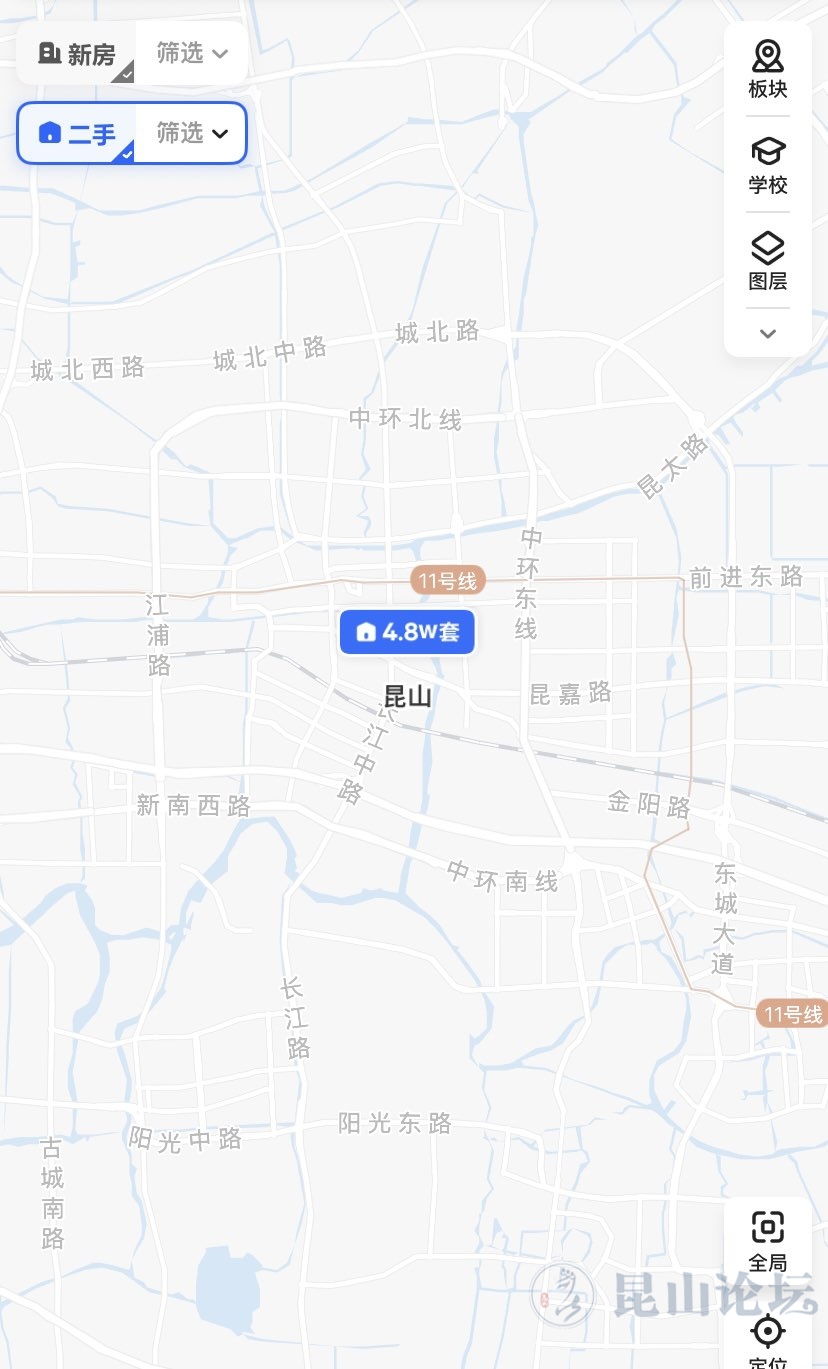Screen dimensions: 828x1369
Task: Open the 筛选 filter next to 二手
Action: (192, 133)
